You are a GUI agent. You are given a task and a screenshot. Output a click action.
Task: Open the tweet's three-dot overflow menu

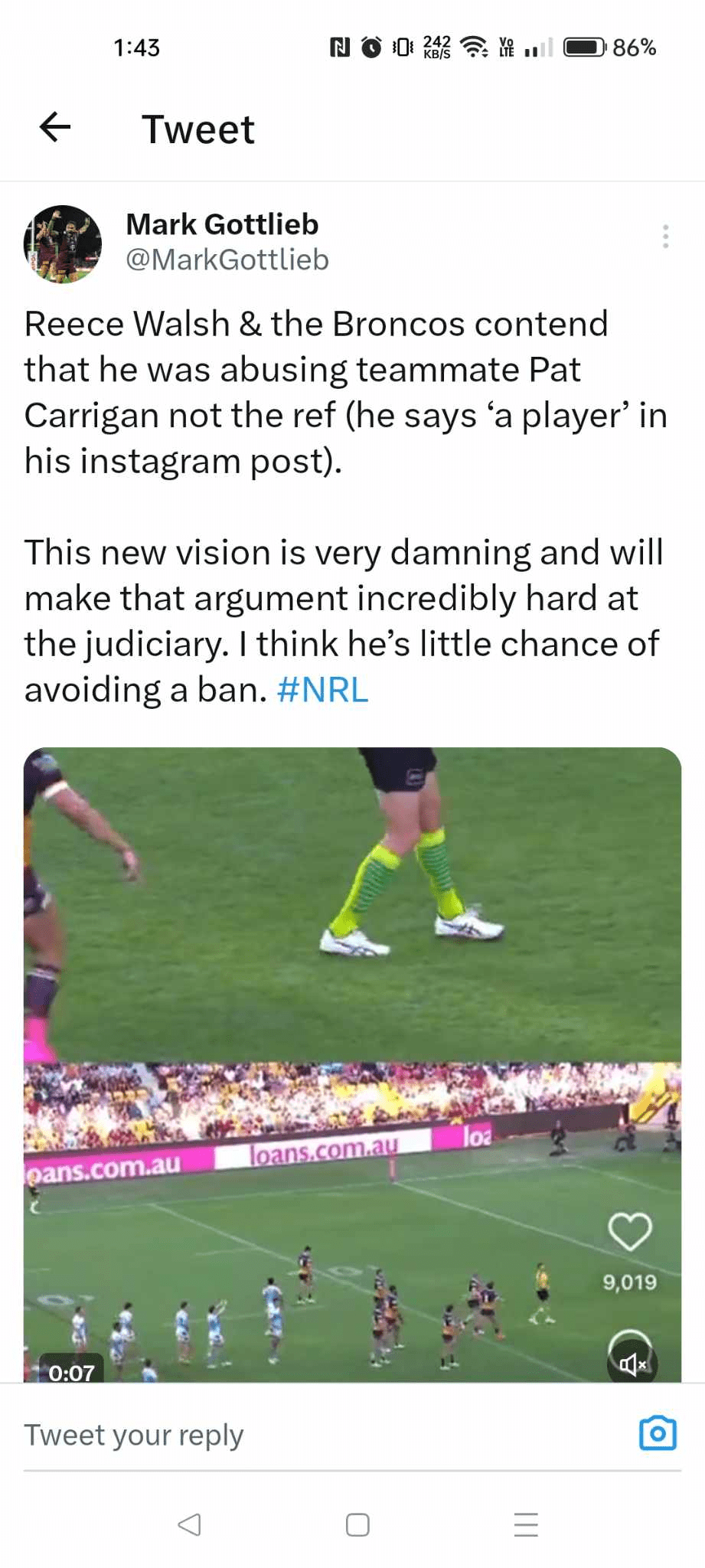click(x=665, y=237)
